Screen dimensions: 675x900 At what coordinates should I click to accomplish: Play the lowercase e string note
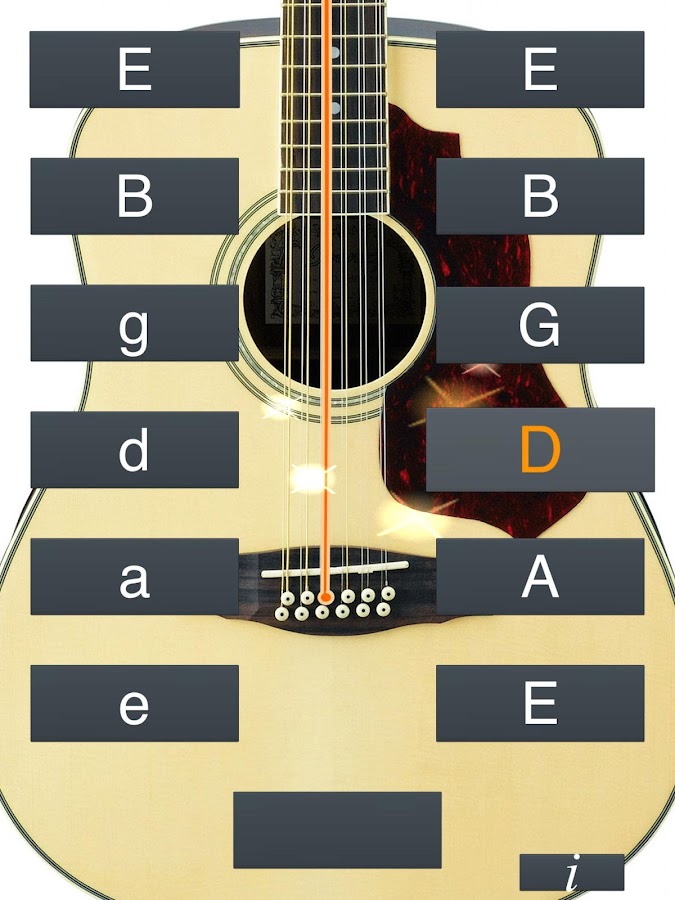click(134, 704)
